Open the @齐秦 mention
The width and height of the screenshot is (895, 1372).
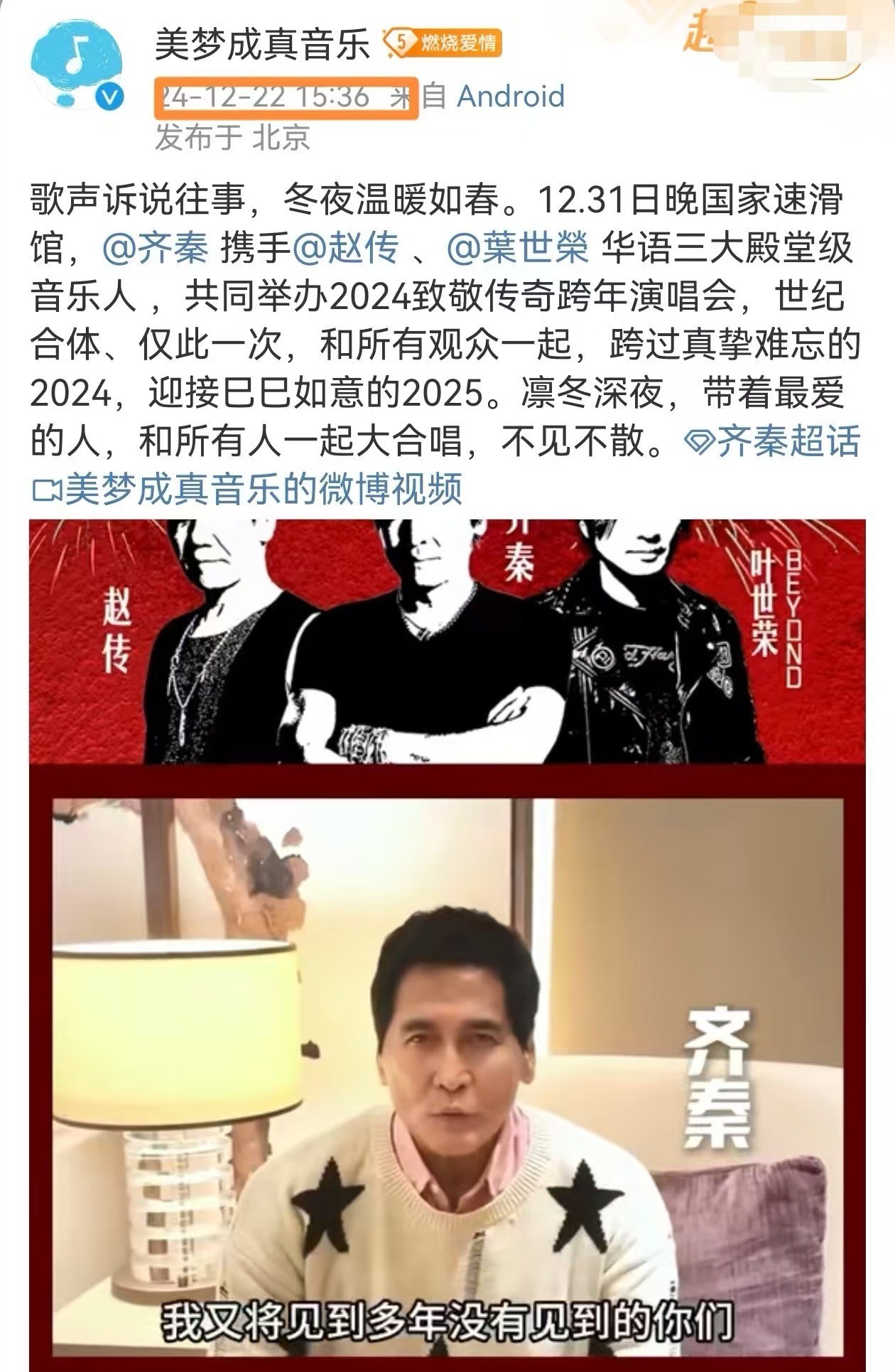coord(156,247)
